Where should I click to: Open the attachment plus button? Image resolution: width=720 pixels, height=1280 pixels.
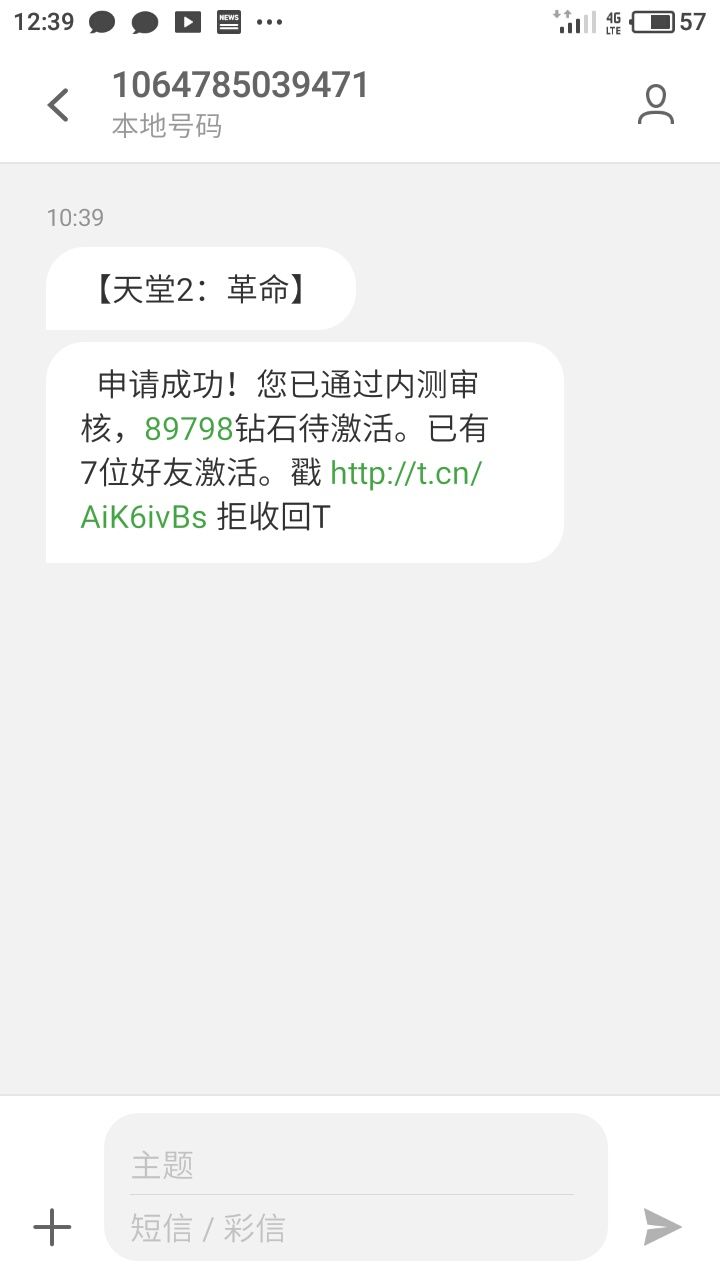pyautogui.click(x=52, y=1227)
